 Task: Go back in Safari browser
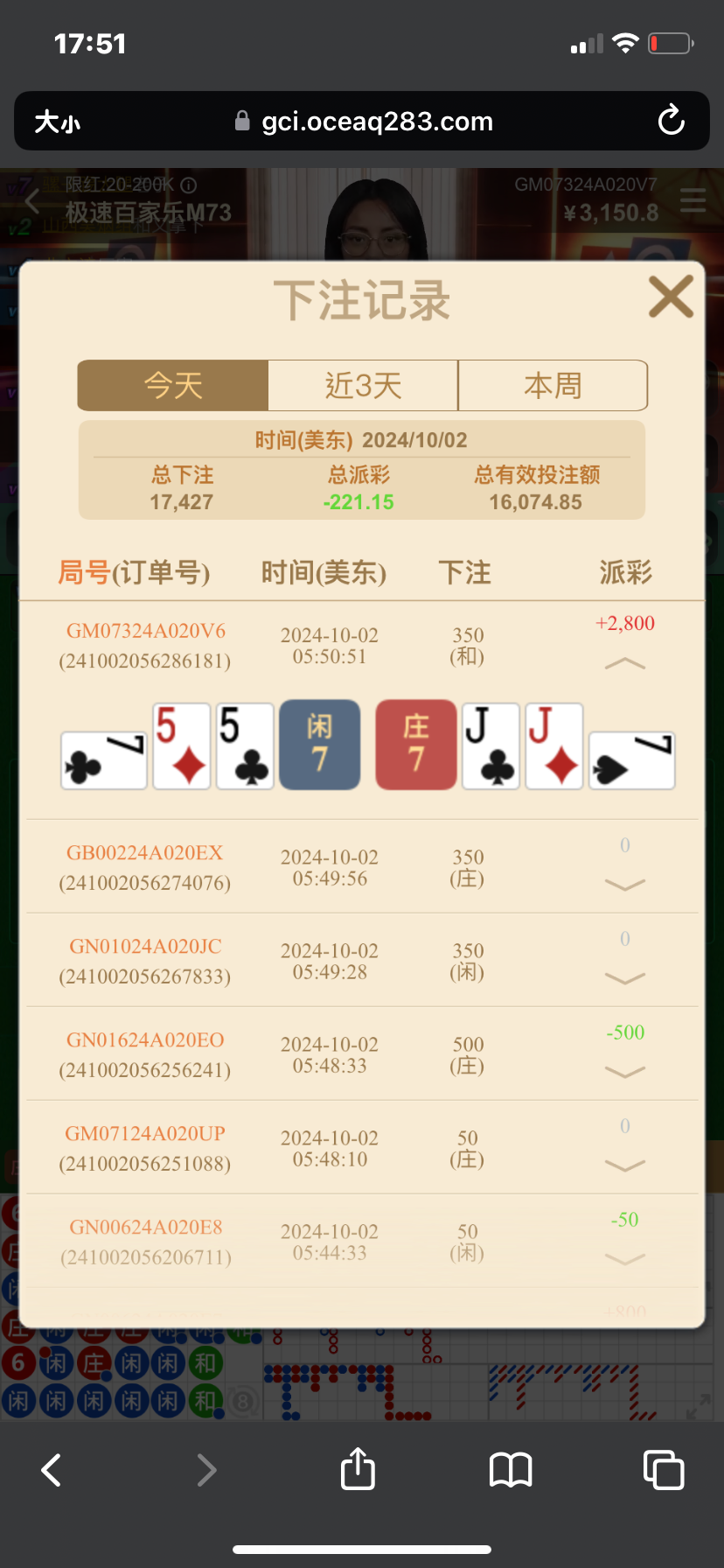tap(52, 1470)
